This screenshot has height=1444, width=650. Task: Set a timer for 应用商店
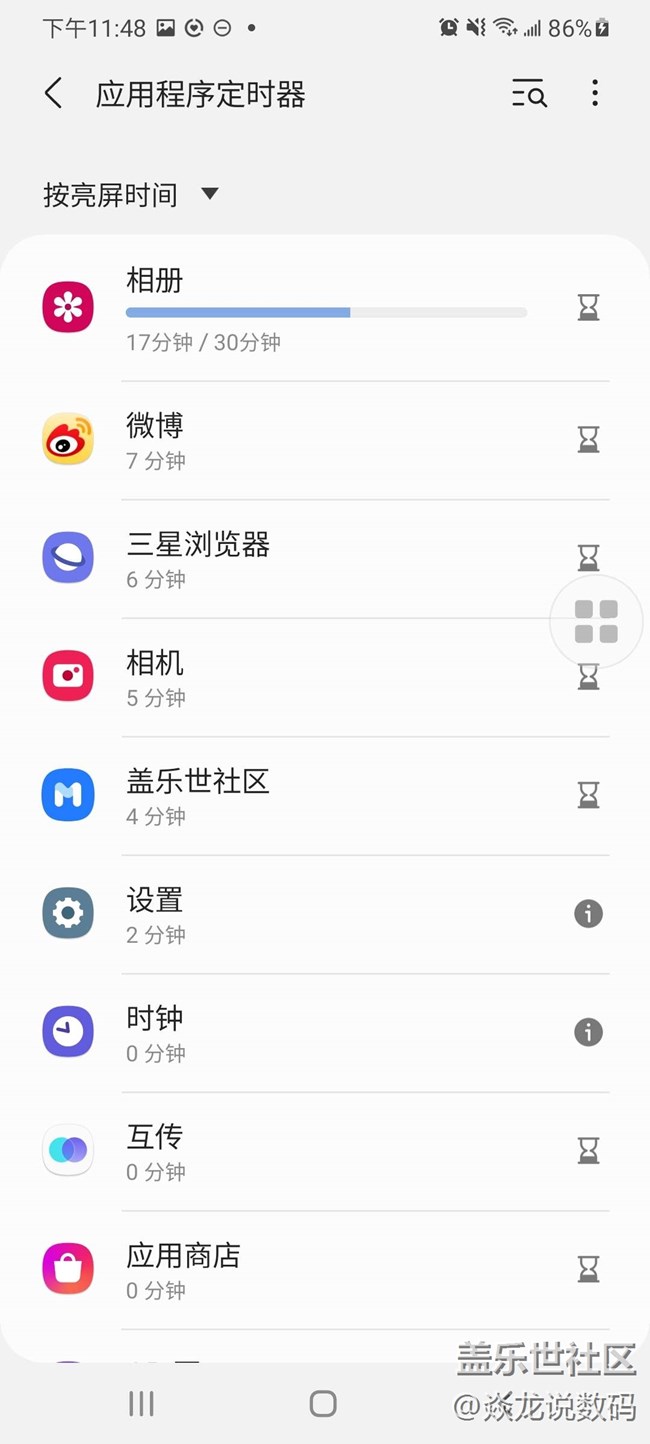(x=589, y=1269)
